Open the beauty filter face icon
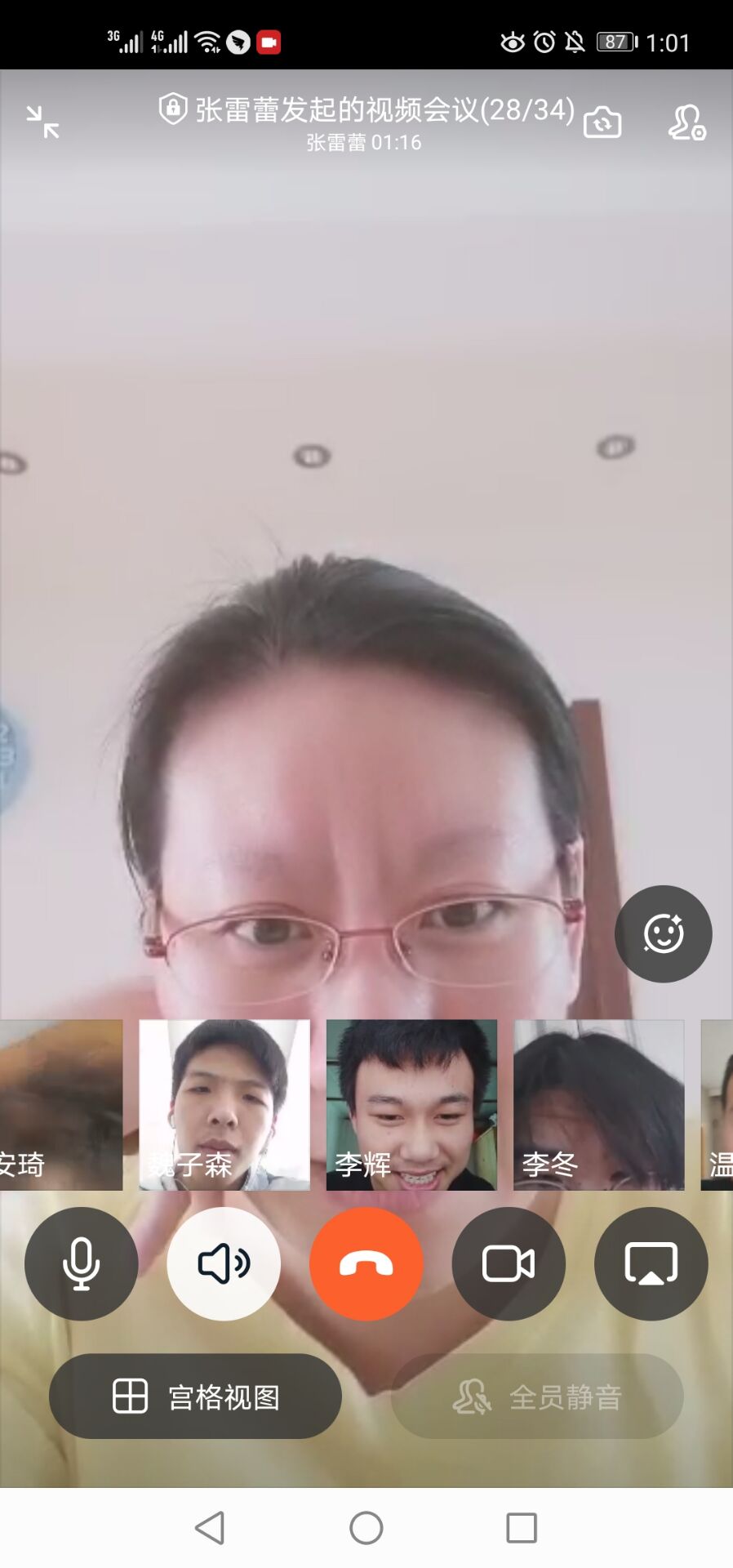 [663, 933]
